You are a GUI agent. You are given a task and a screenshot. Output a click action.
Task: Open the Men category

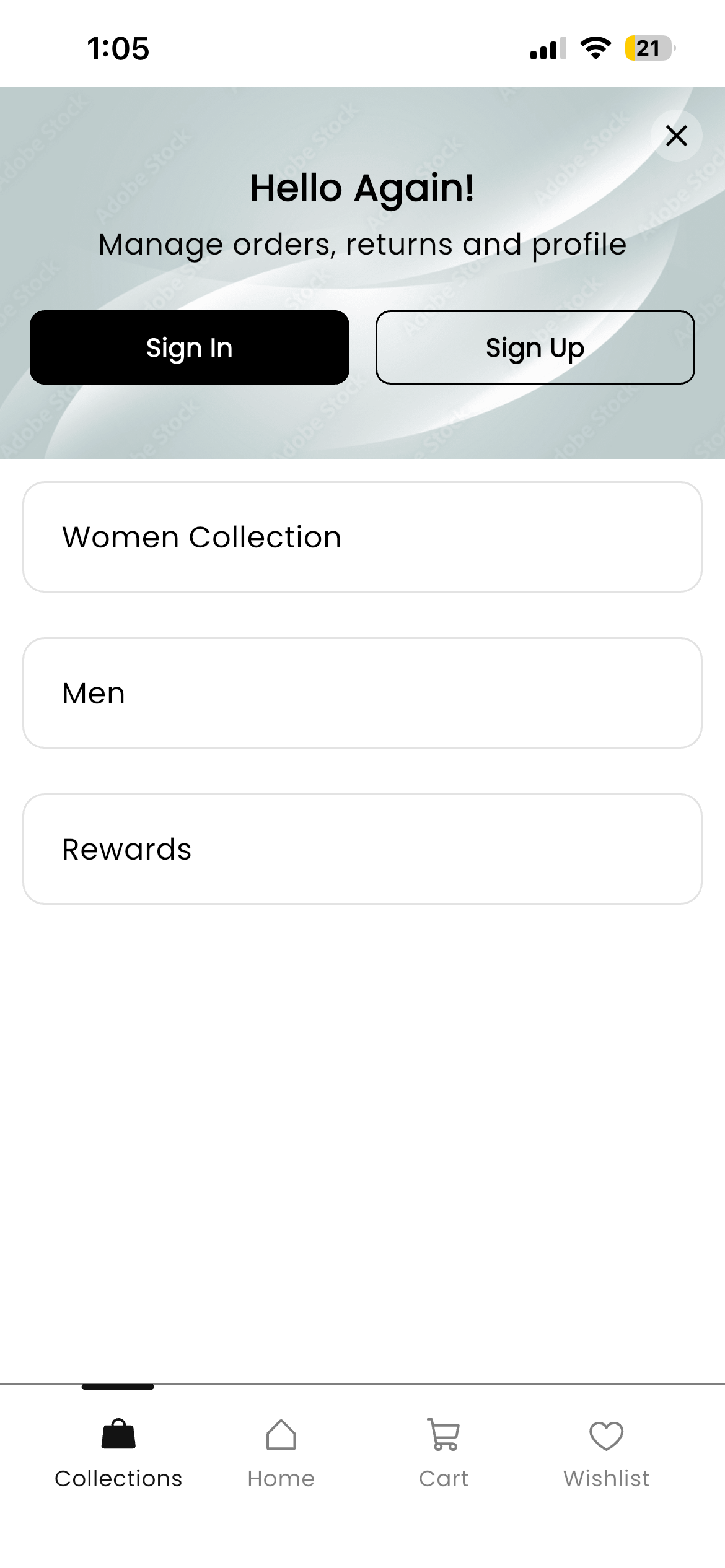point(362,693)
